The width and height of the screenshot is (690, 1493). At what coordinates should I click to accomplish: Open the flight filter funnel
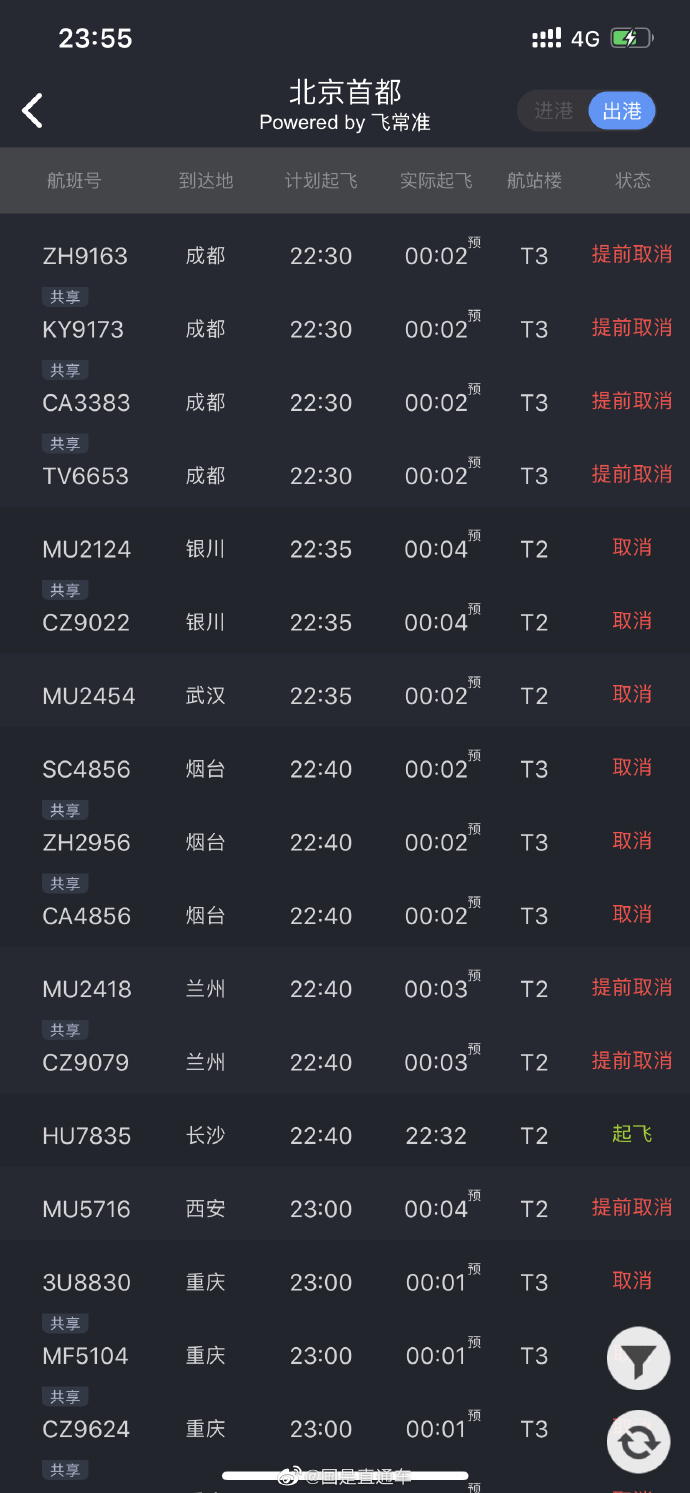(638, 1358)
